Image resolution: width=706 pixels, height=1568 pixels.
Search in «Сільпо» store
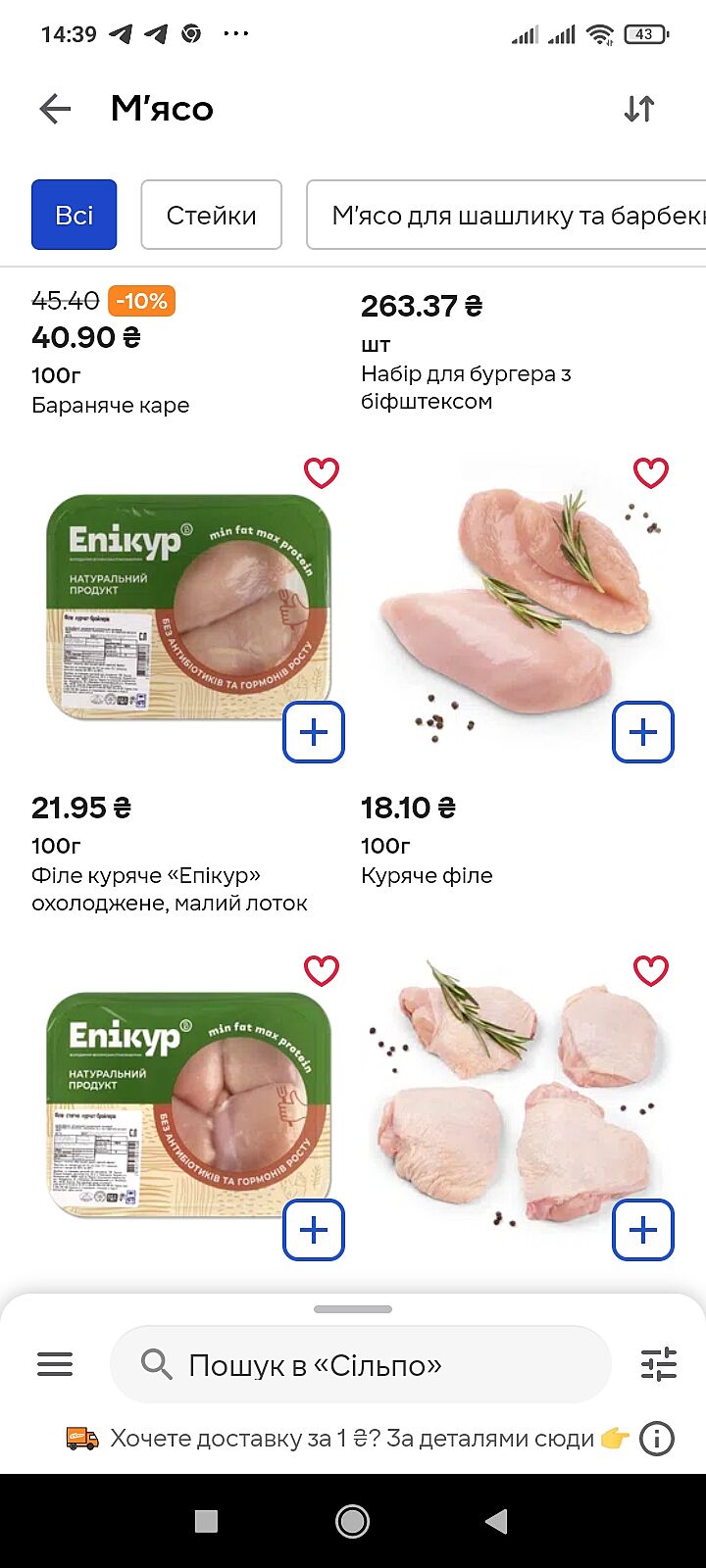(361, 1364)
